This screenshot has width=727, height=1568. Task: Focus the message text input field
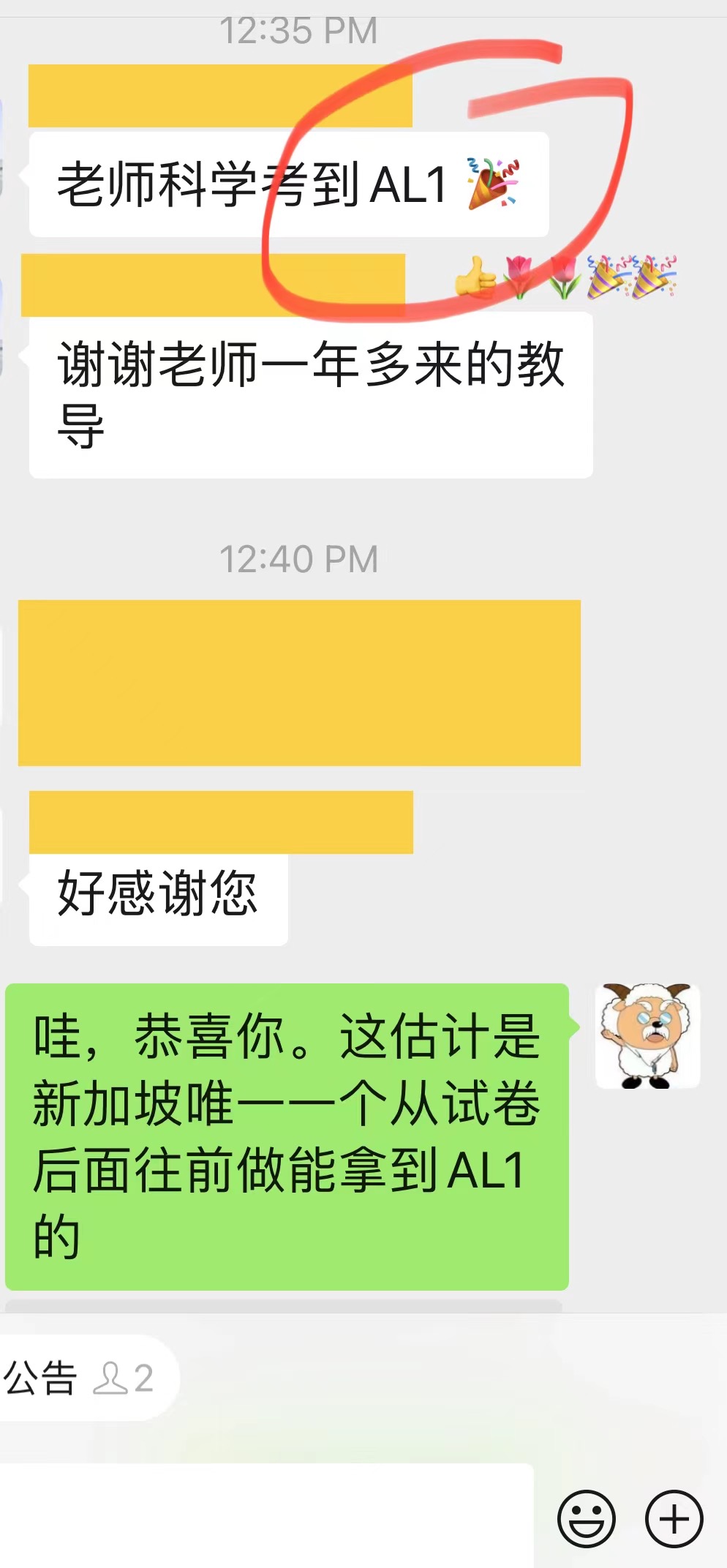267,1515
